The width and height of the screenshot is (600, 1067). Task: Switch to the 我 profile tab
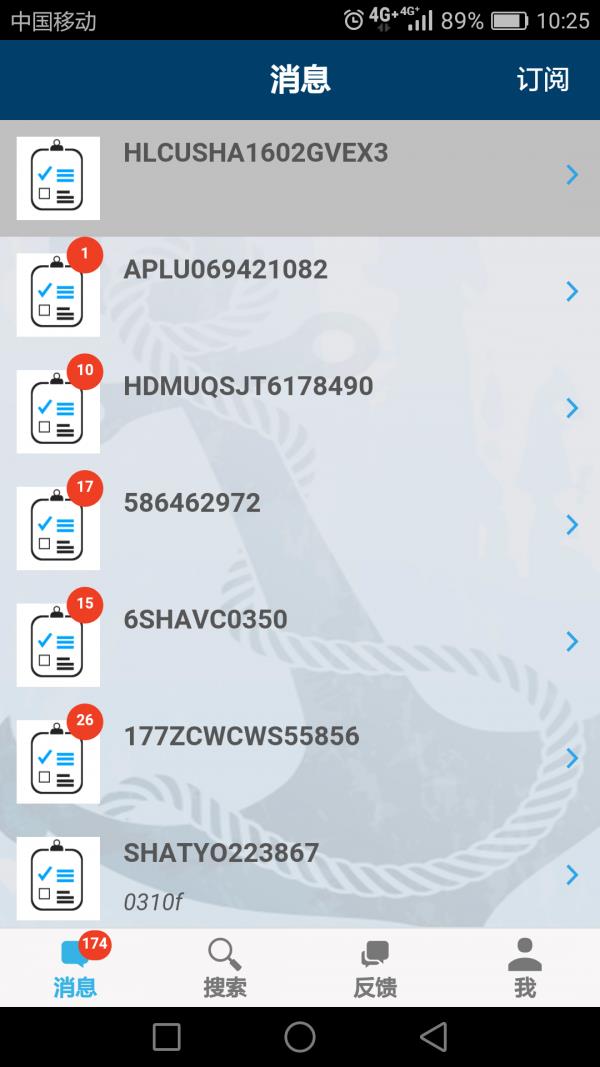tap(524, 968)
